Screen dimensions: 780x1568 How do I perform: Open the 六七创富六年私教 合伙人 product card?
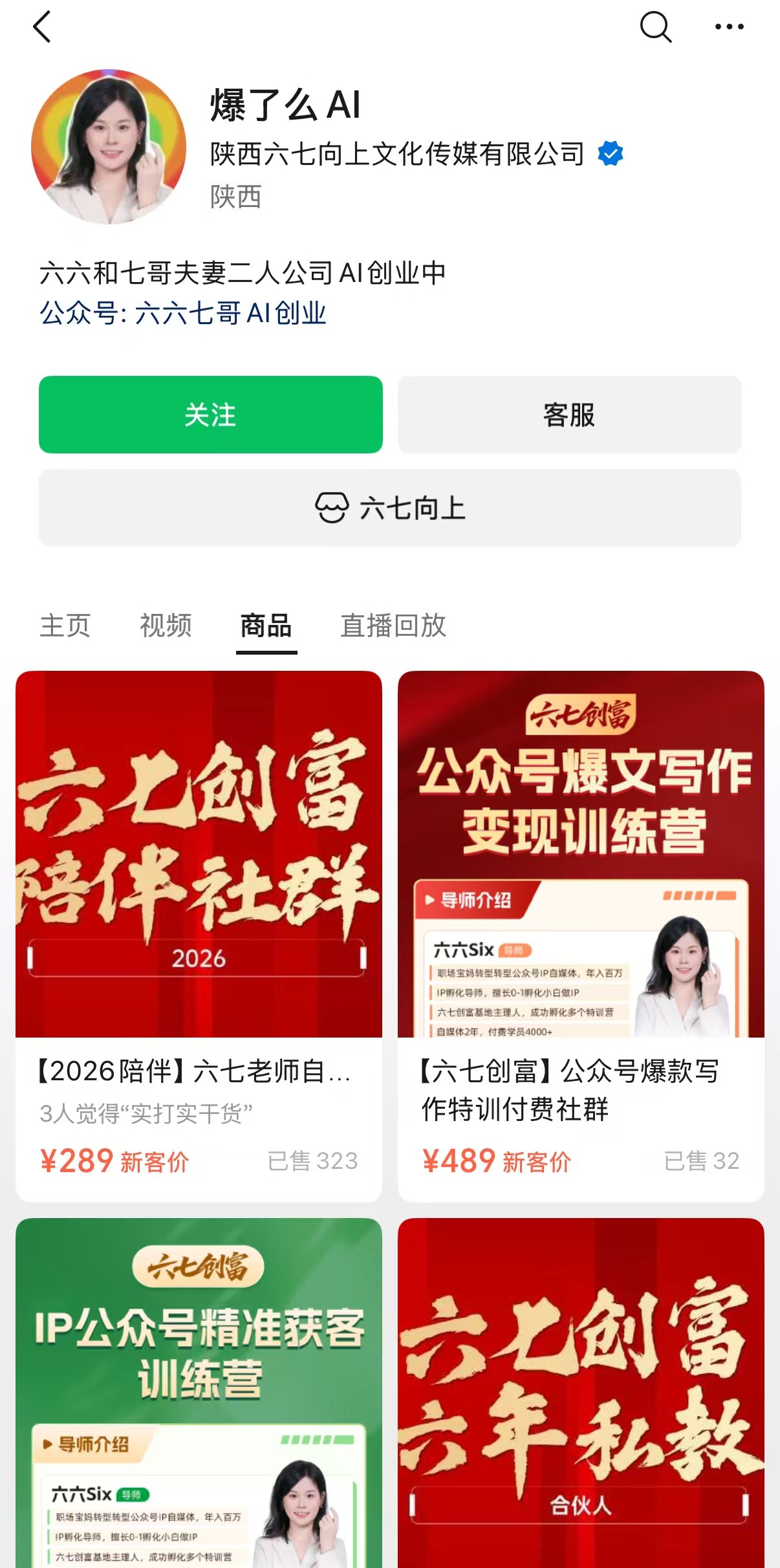(x=581, y=1391)
